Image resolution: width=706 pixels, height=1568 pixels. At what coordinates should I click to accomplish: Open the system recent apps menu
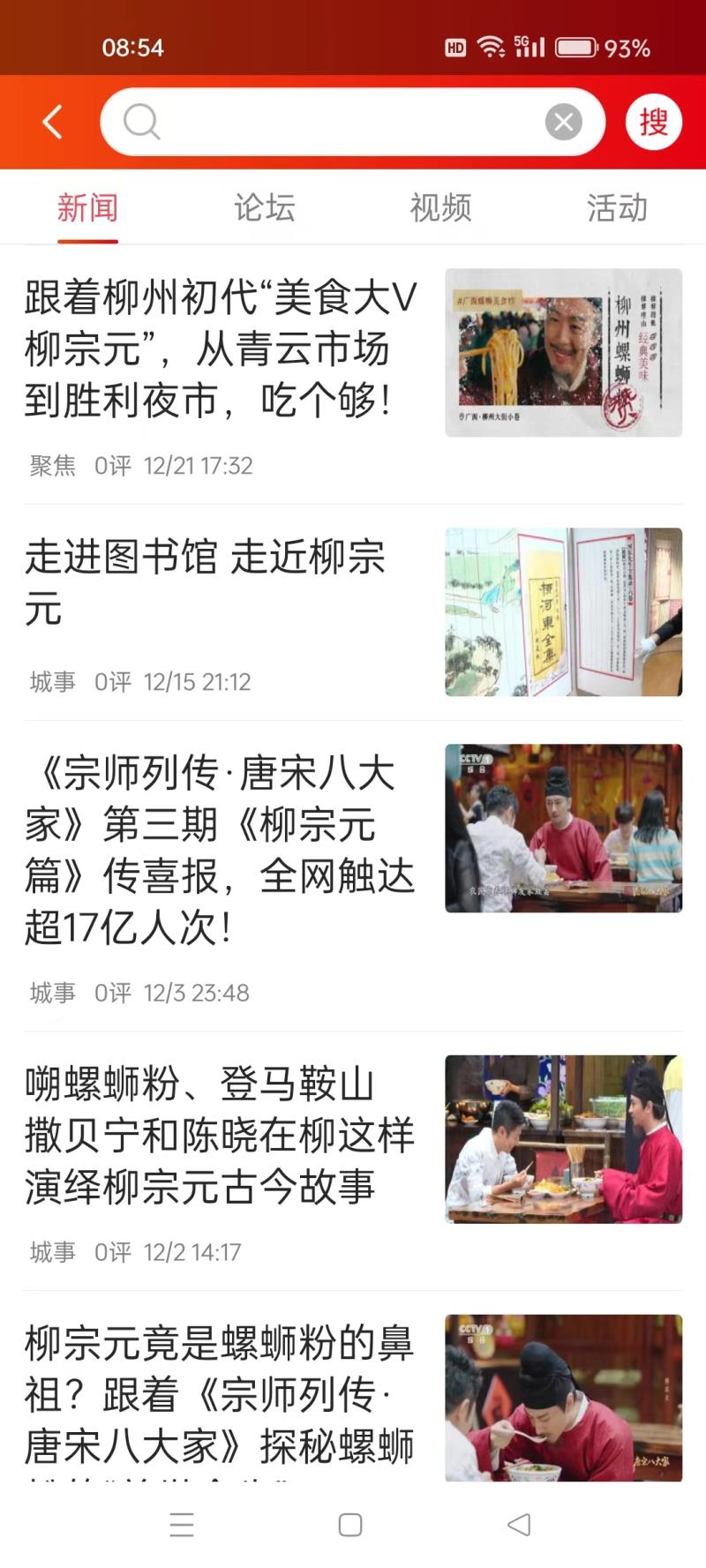click(182, 1525)
